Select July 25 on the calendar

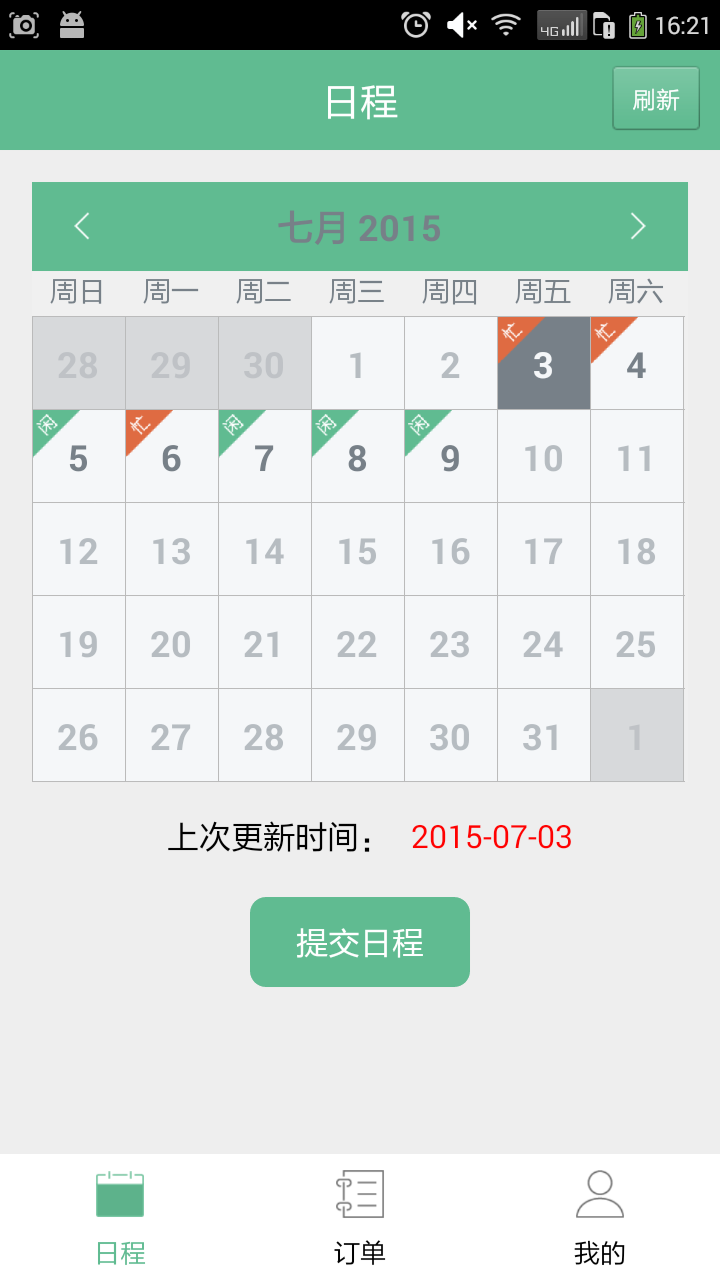[636, 643]
